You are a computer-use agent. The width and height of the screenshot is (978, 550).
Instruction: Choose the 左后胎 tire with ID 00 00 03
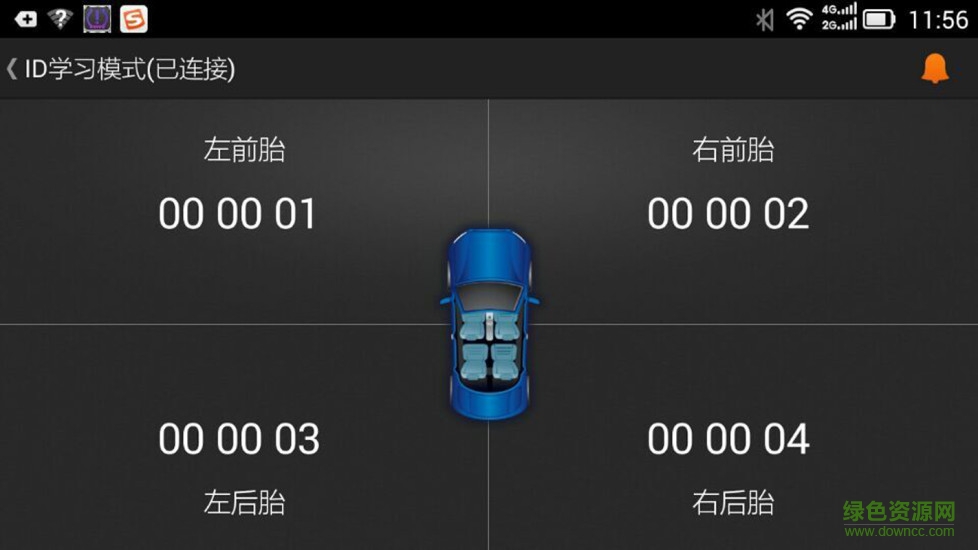[239, 440]
